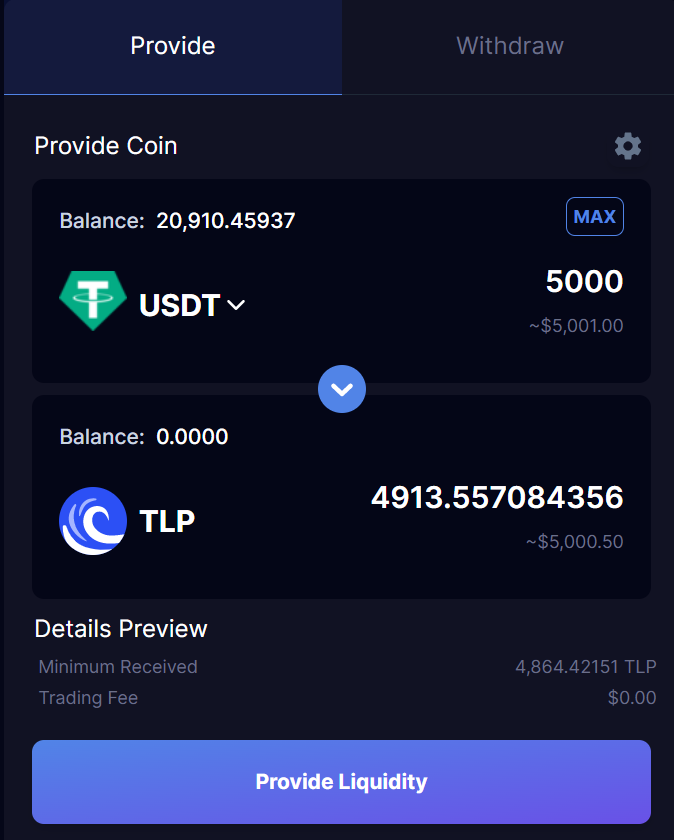Edit the 5000 USDT amount field
Image resolution: width=674 pixels, height=840 pixels.
point(584,282)
